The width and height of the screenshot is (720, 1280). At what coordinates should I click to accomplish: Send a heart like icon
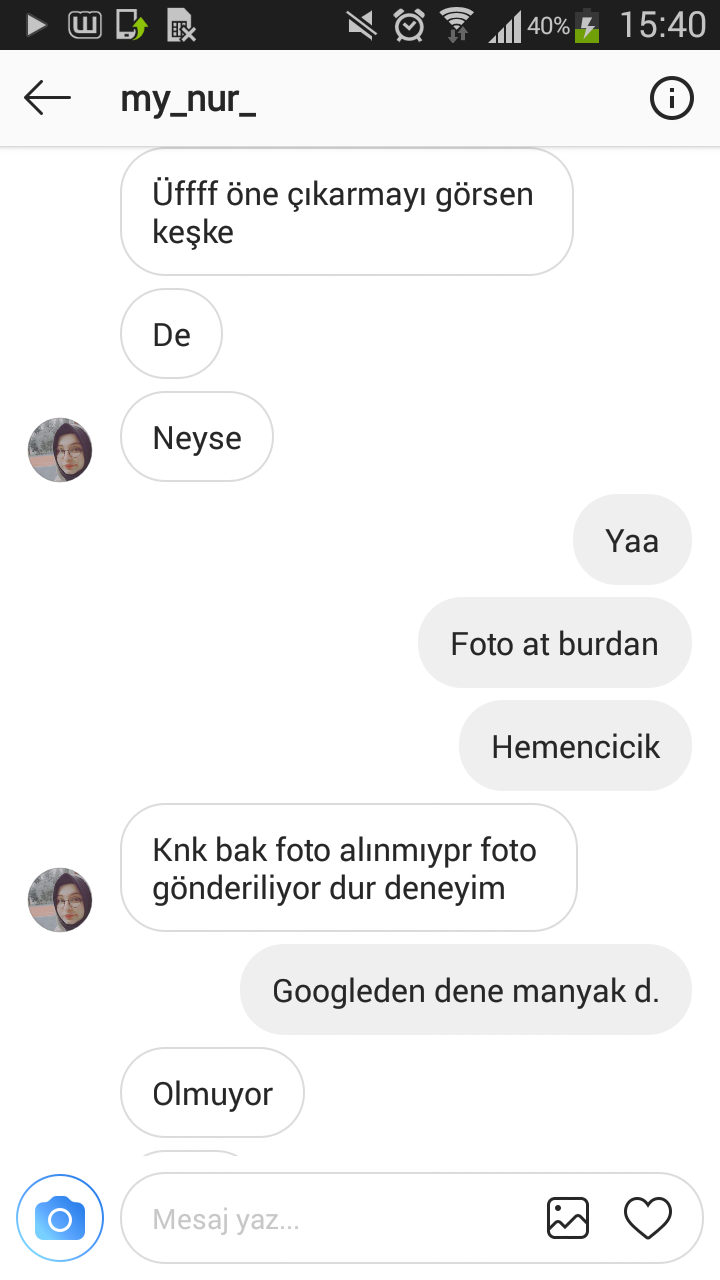pos(647,1219)
